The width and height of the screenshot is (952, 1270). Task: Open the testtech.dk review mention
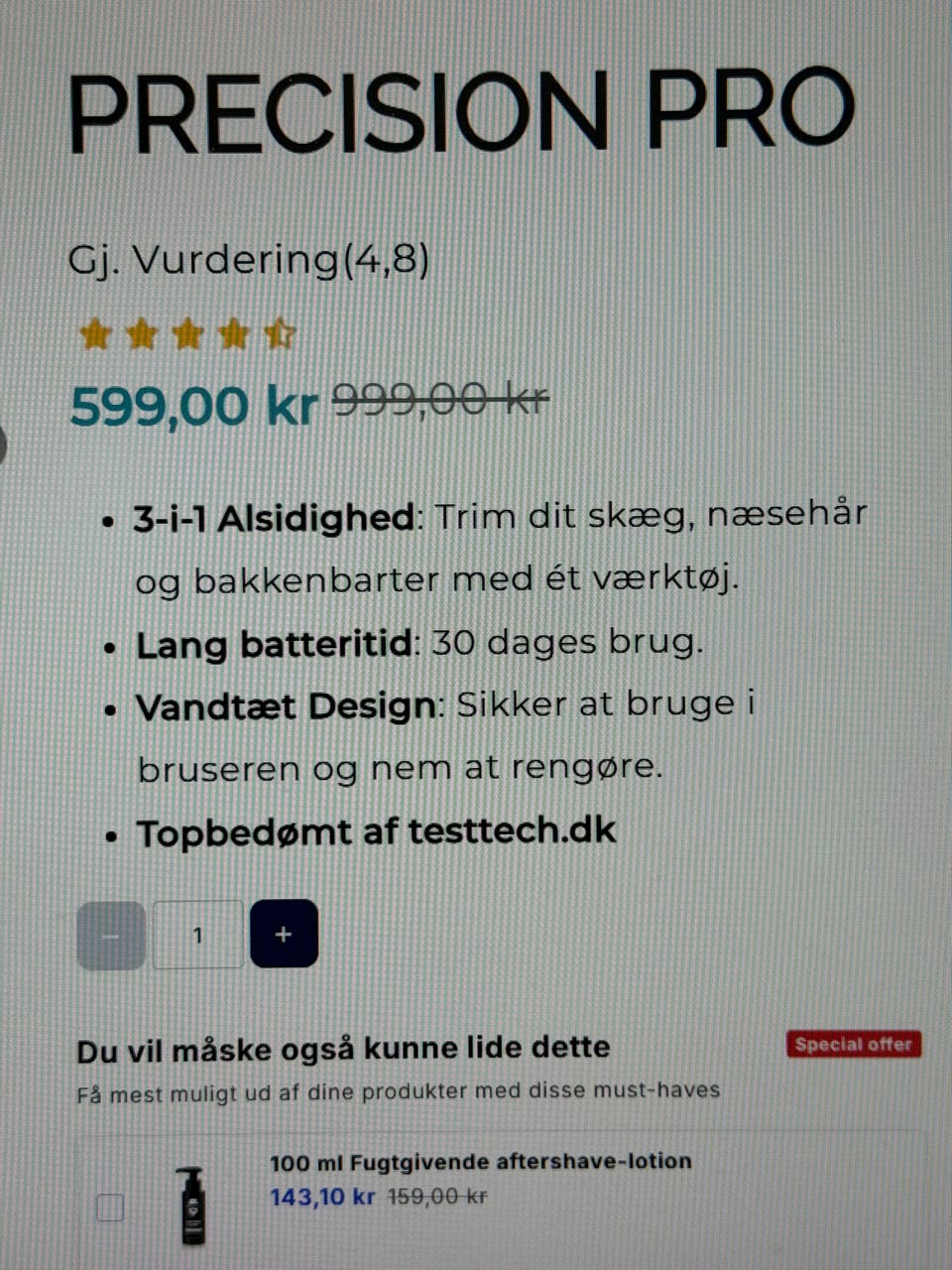pyautogui.click(x=512, y=830)
